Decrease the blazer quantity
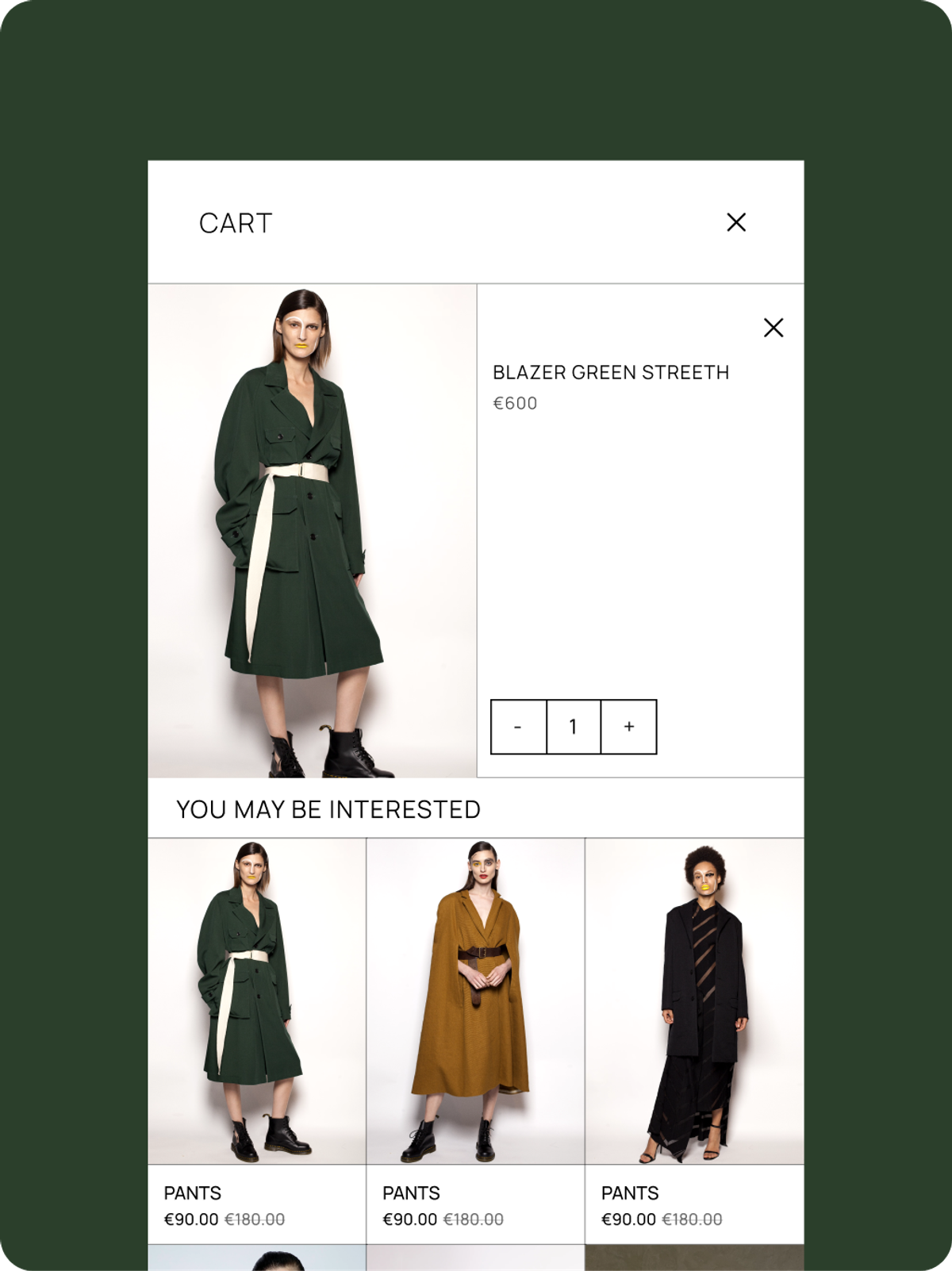The width and height of the screenshot is (952, 1271). [519, 727]
